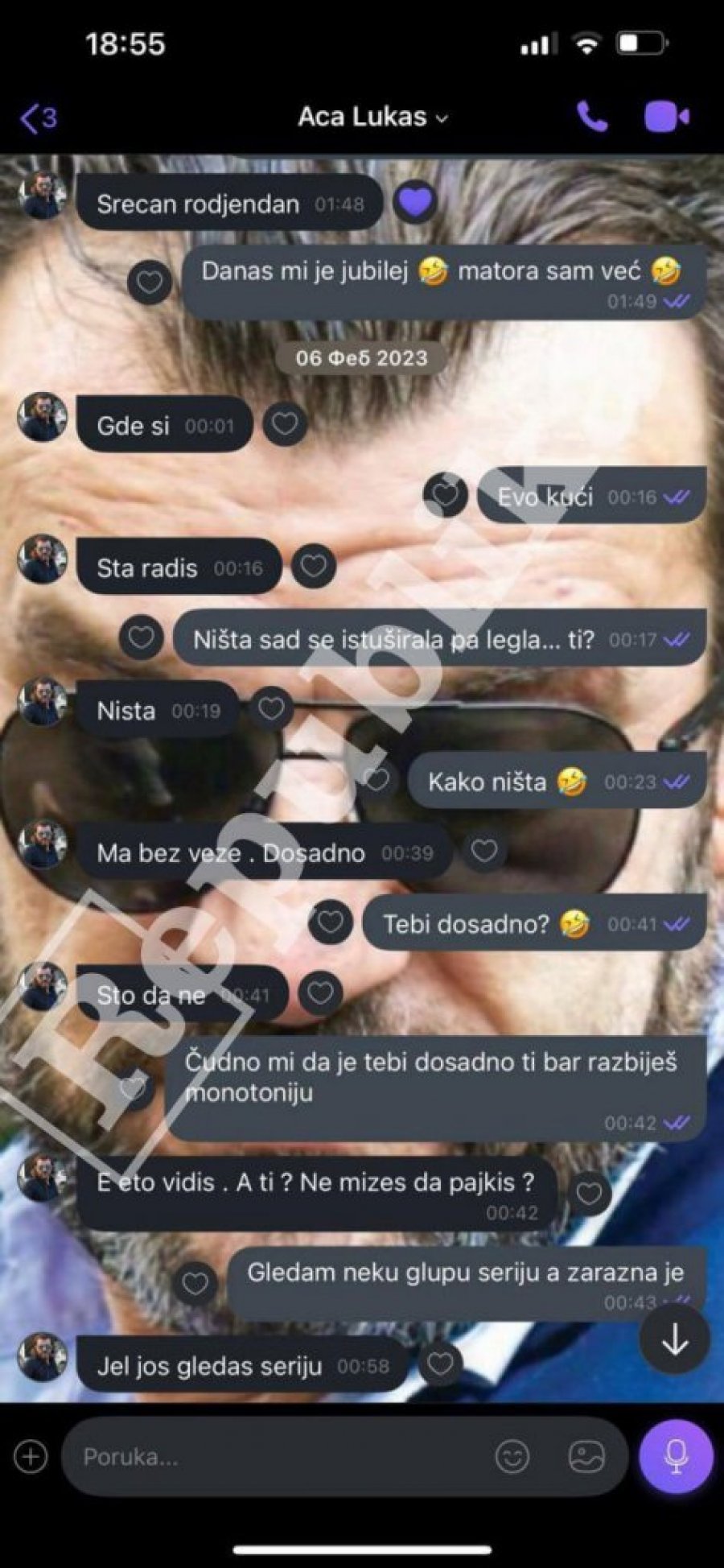The image size is (724, 1568).
Task: Record a voice message
Action: (676, 1456)
